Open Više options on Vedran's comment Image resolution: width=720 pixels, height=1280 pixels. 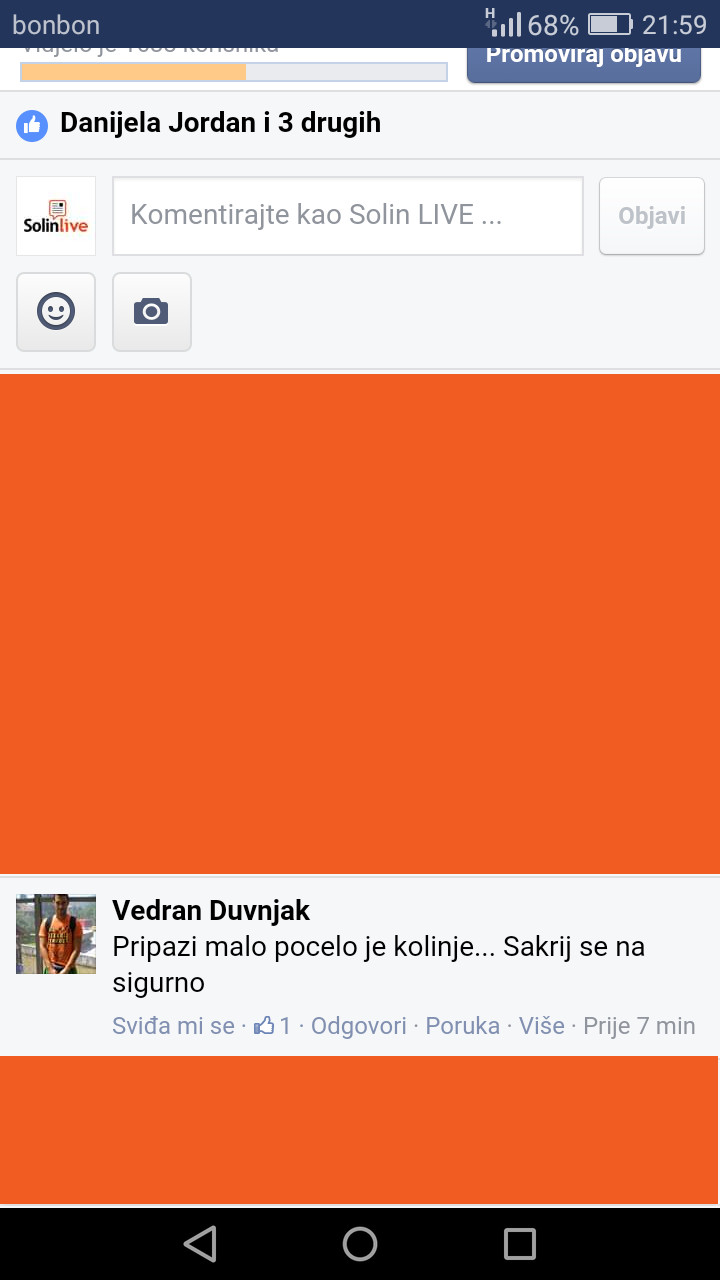pyautogui.click(x=540, y=1026)
